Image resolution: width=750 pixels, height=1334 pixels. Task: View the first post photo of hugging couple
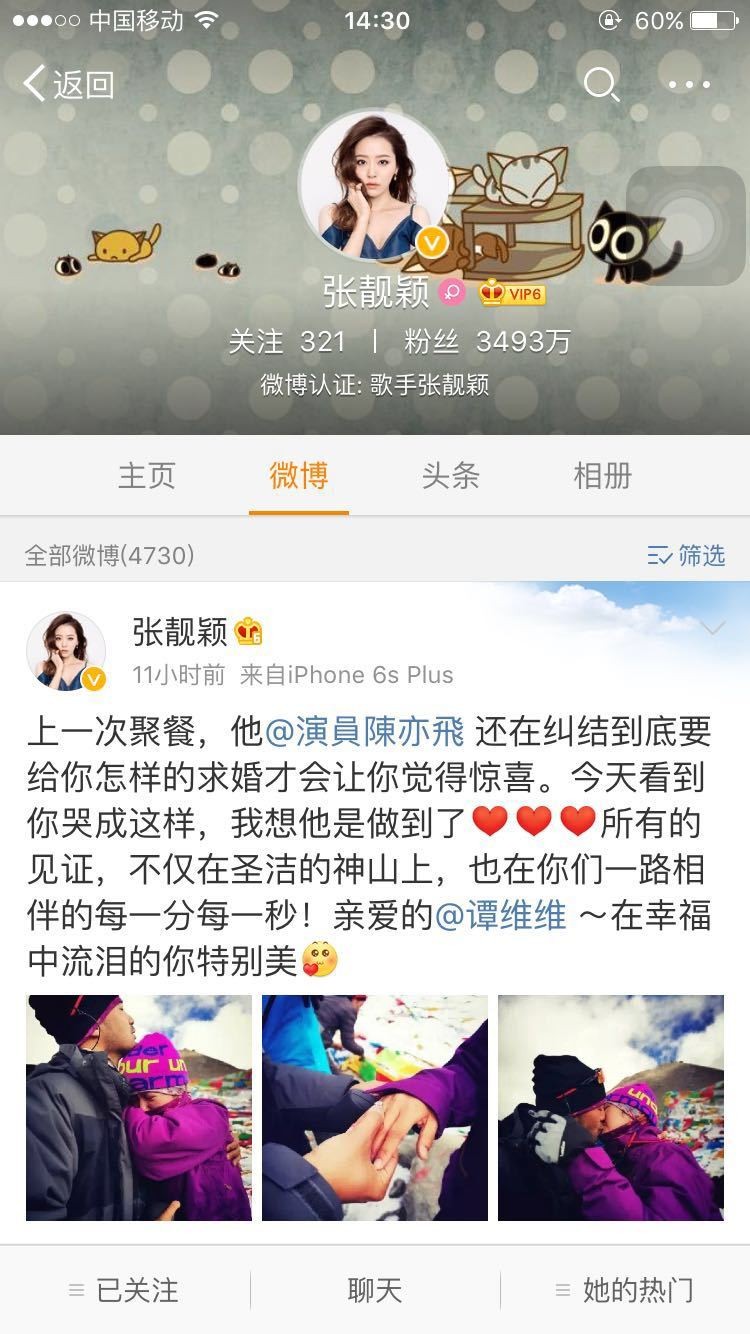[x=139, y=1107]
